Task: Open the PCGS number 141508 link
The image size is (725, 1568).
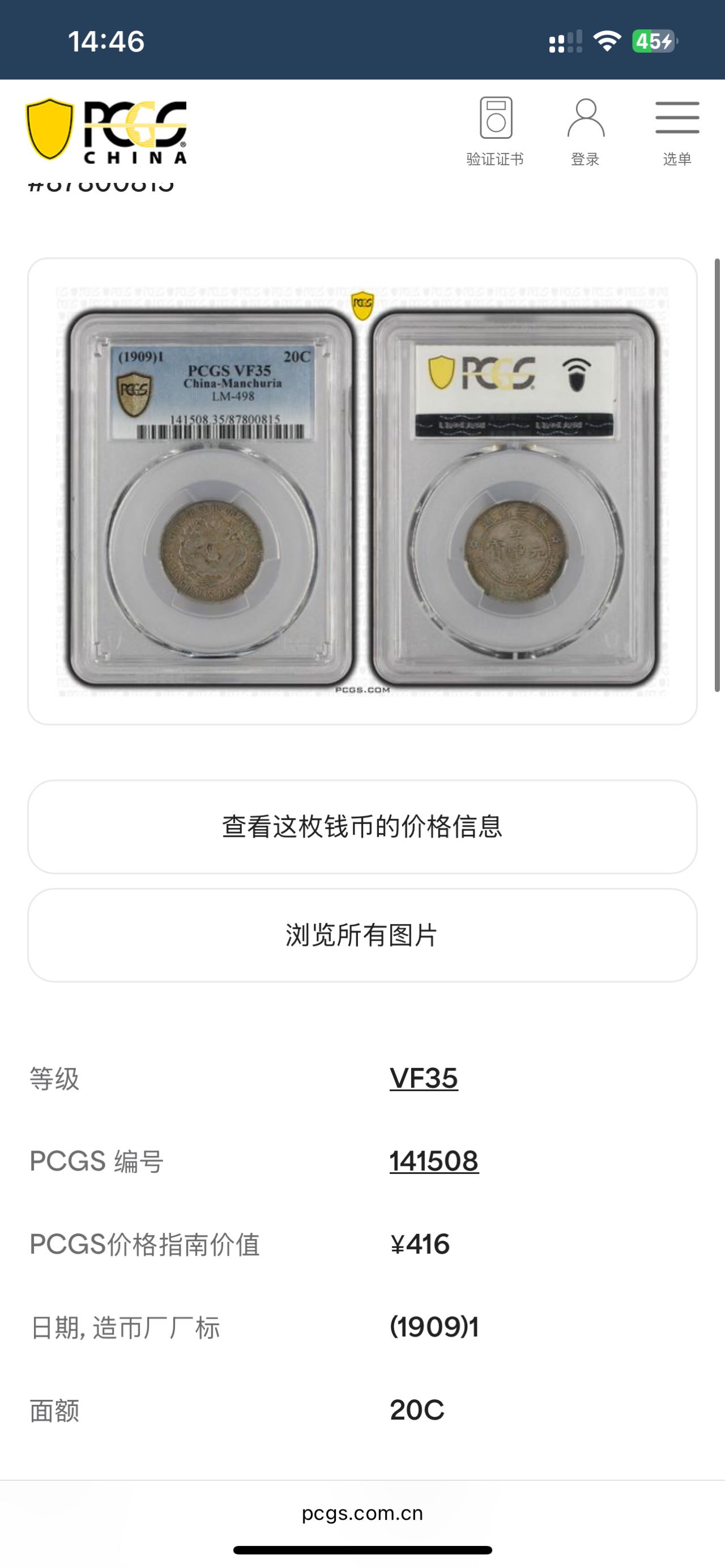Action: pos(434,1161)
